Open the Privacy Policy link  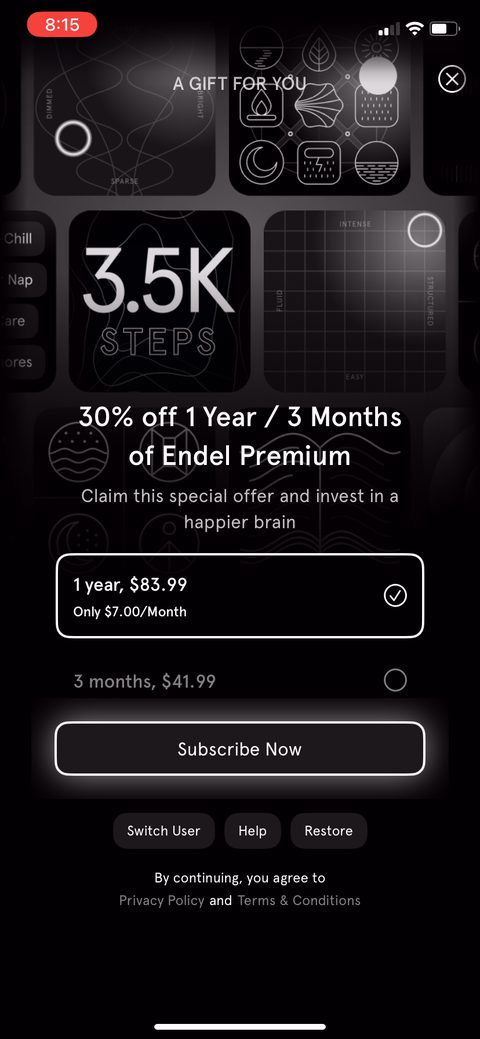pyautogui.click(x=162, y=900)
